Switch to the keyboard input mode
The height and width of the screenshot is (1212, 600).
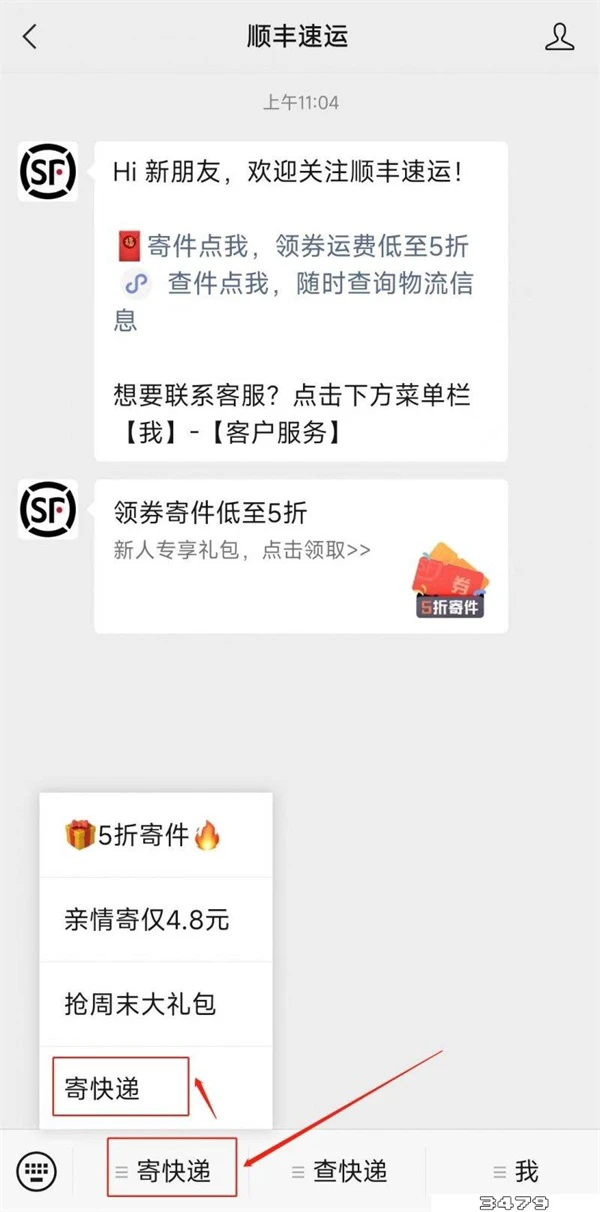click(x=37, y=1170)
